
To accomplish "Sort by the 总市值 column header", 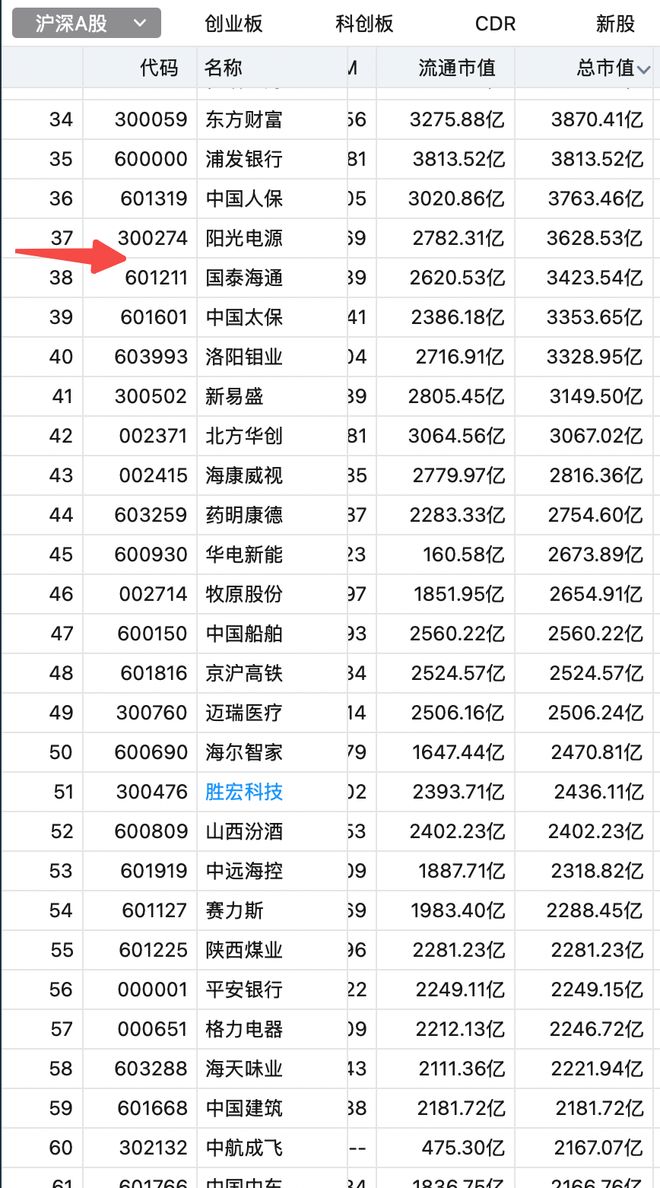I will (x=612, y=68).
